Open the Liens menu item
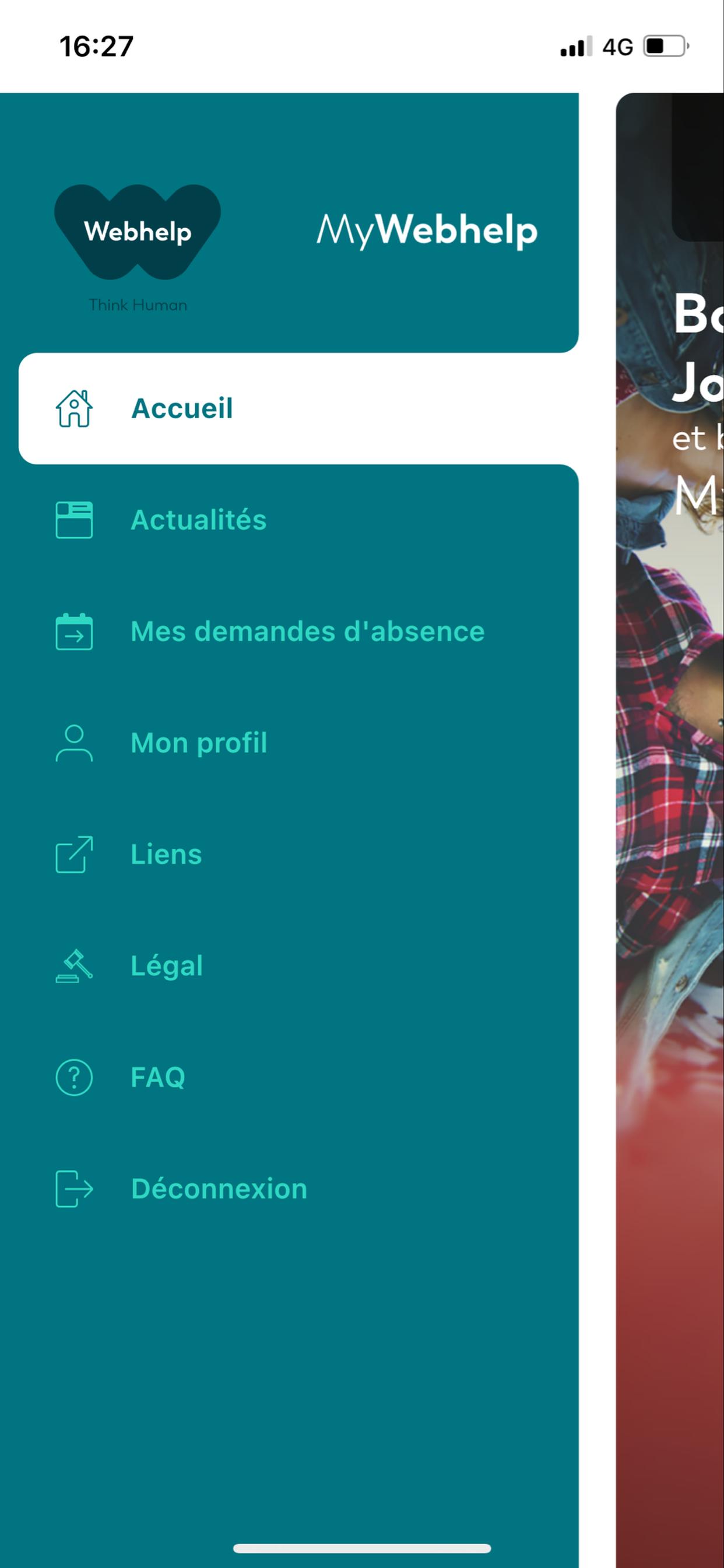Image resolution: width=724 pixels, height=1568 pixels. pos(166,854)
